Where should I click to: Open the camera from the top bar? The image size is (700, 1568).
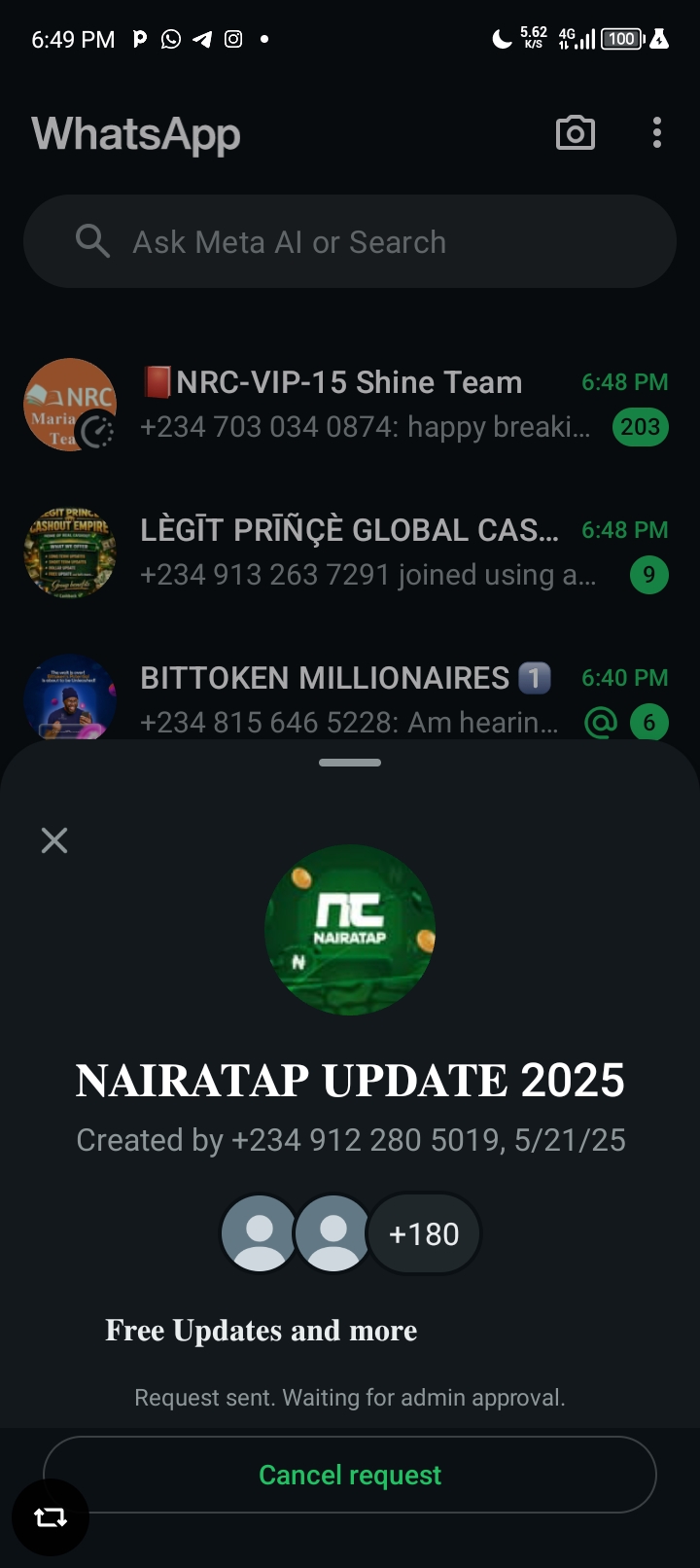(575, 133)
